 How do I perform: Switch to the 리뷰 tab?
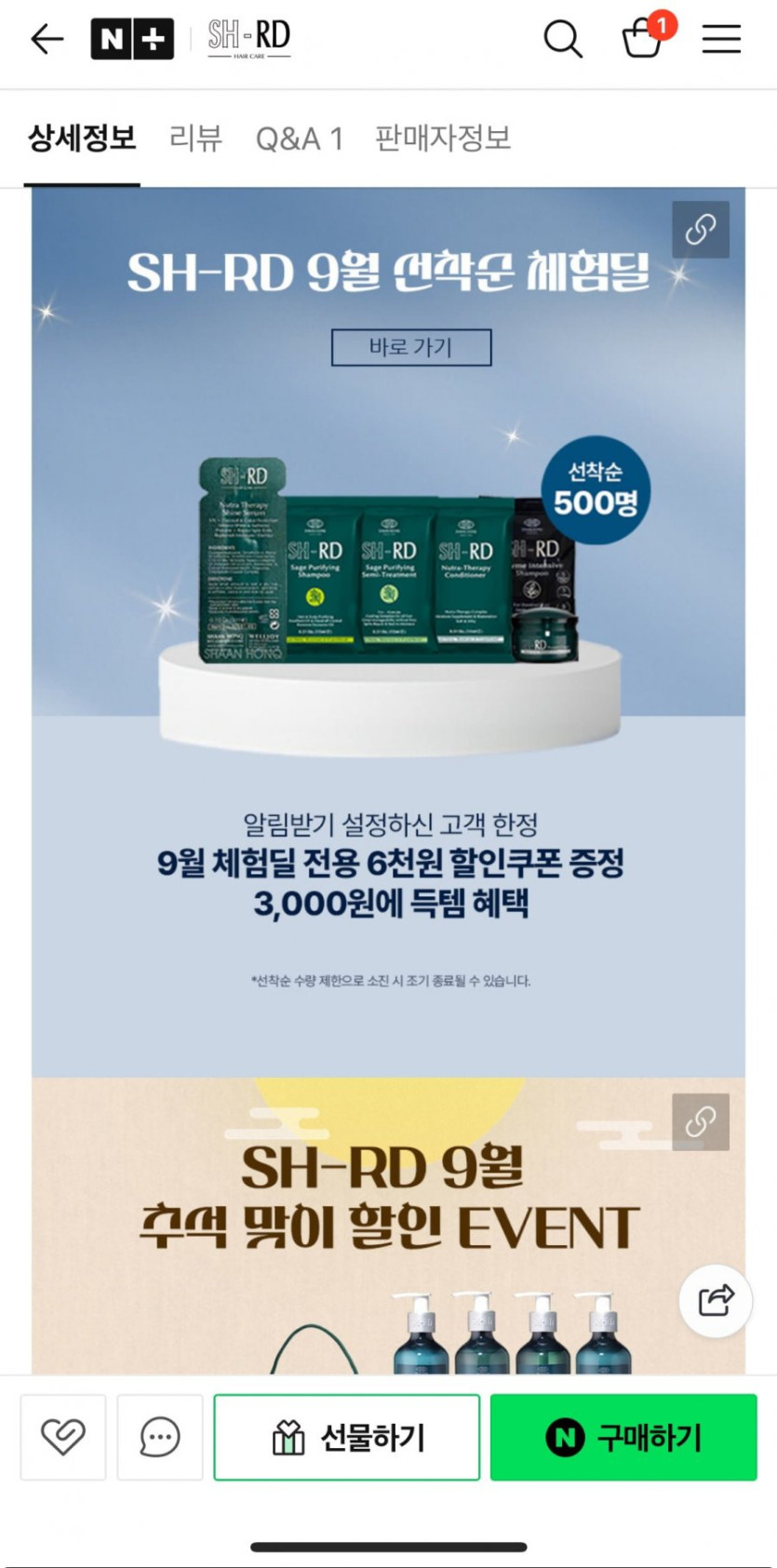pos(195,139)
